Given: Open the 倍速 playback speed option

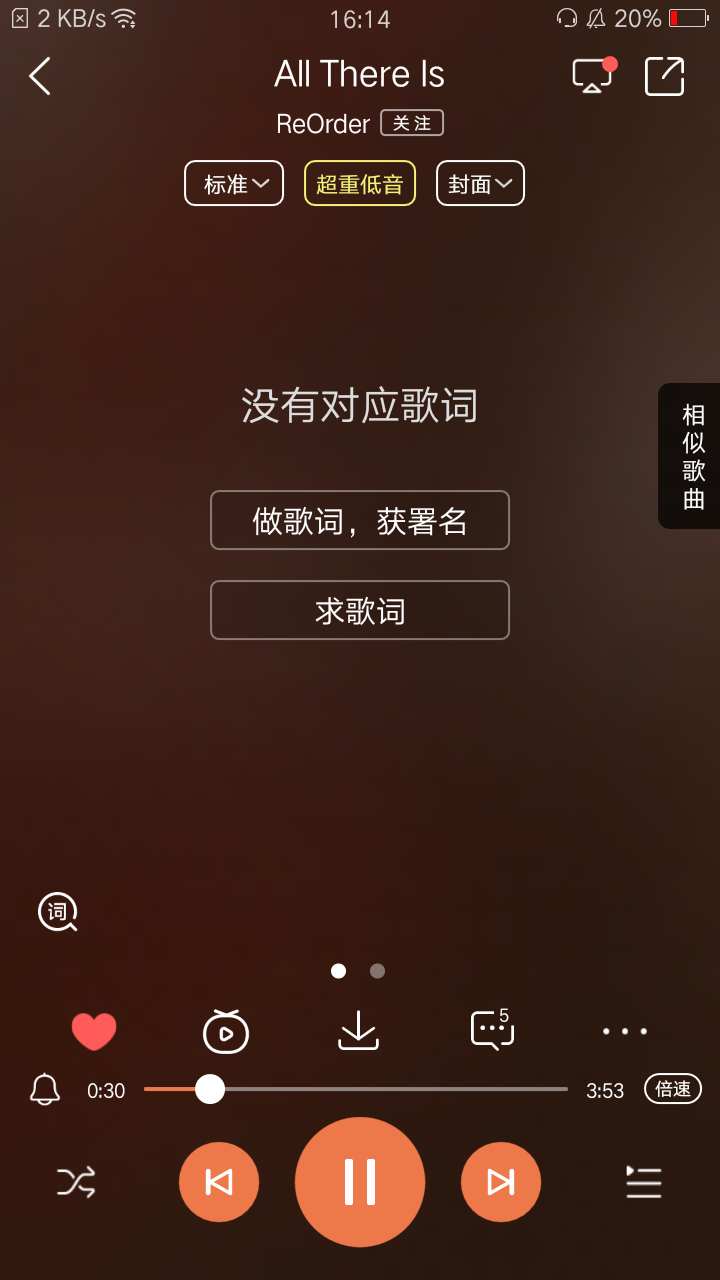Looking at the screenshot, I should [673, 1089].
